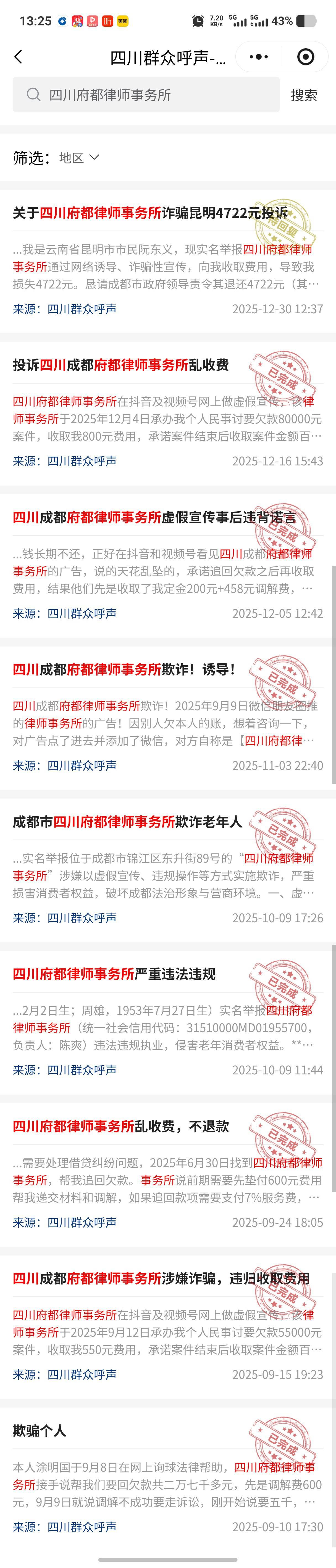336x1568 pixels.
Task: Open the post titled 欺诈！诱导！
Action: (x=124, y=669)
